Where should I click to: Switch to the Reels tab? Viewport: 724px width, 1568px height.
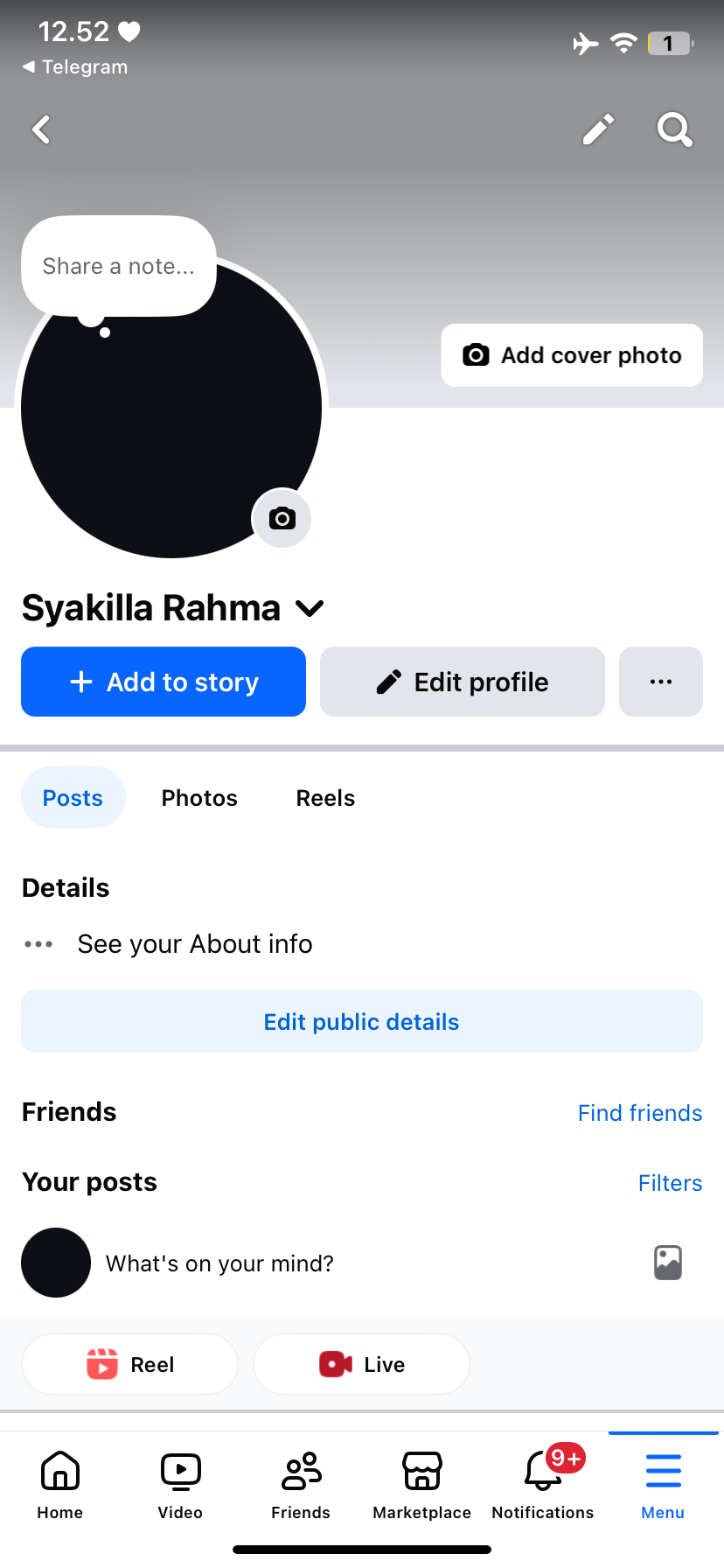(325, 798)
